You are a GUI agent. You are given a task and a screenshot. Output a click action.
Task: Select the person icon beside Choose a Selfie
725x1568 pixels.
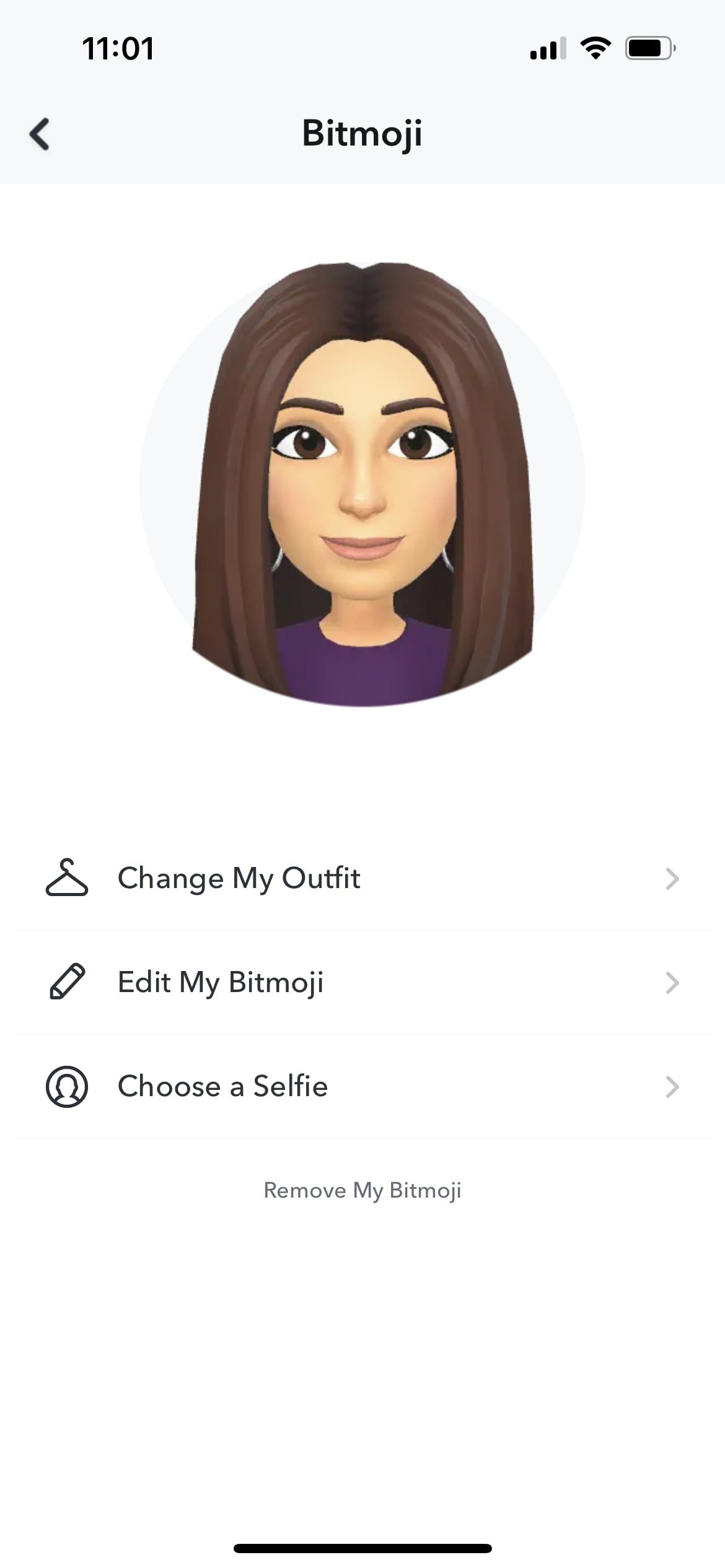tap(68, 1086)
